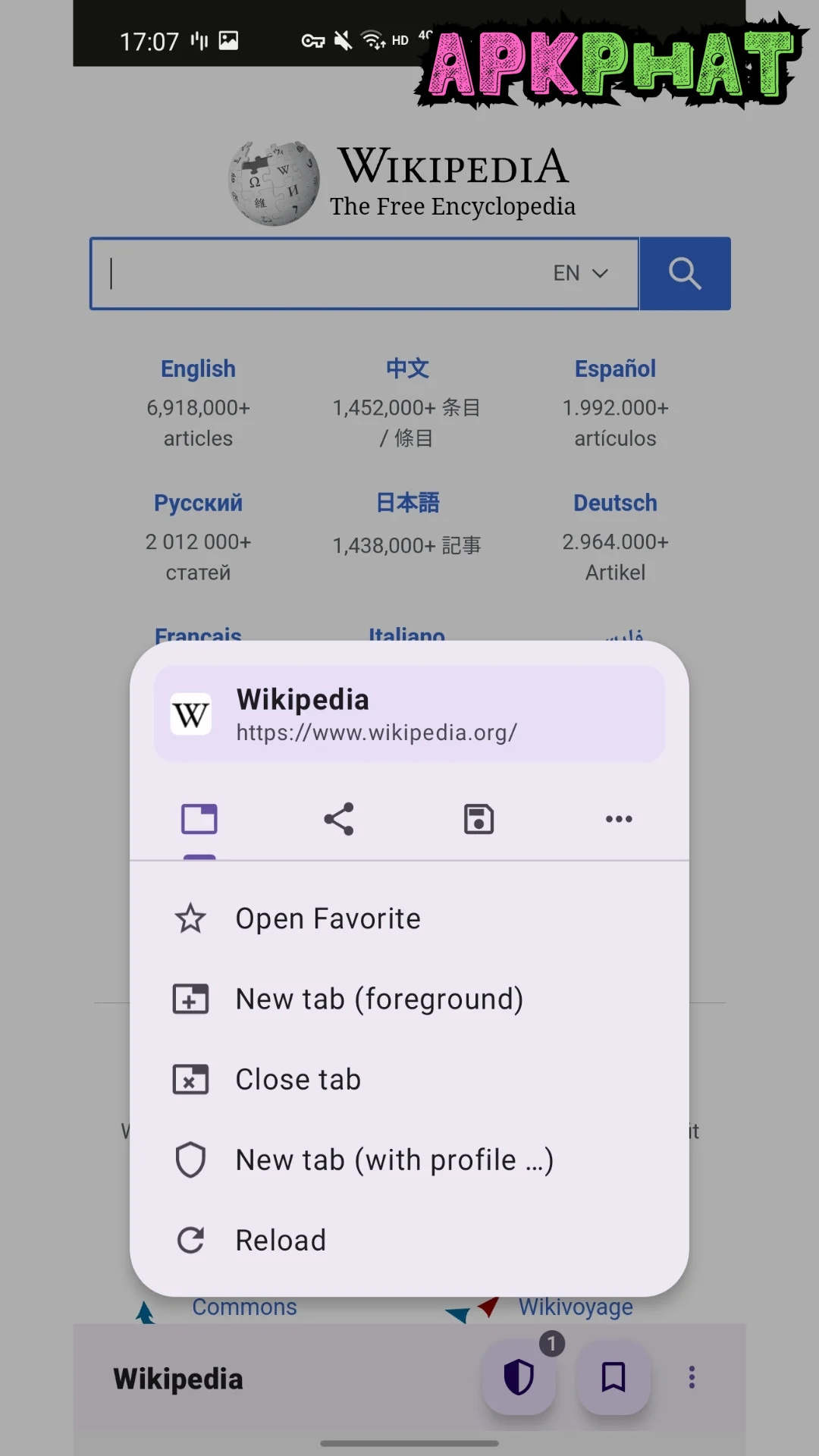Select the tab icon section in popup
Screen dimensions: 819x1456
199,819
